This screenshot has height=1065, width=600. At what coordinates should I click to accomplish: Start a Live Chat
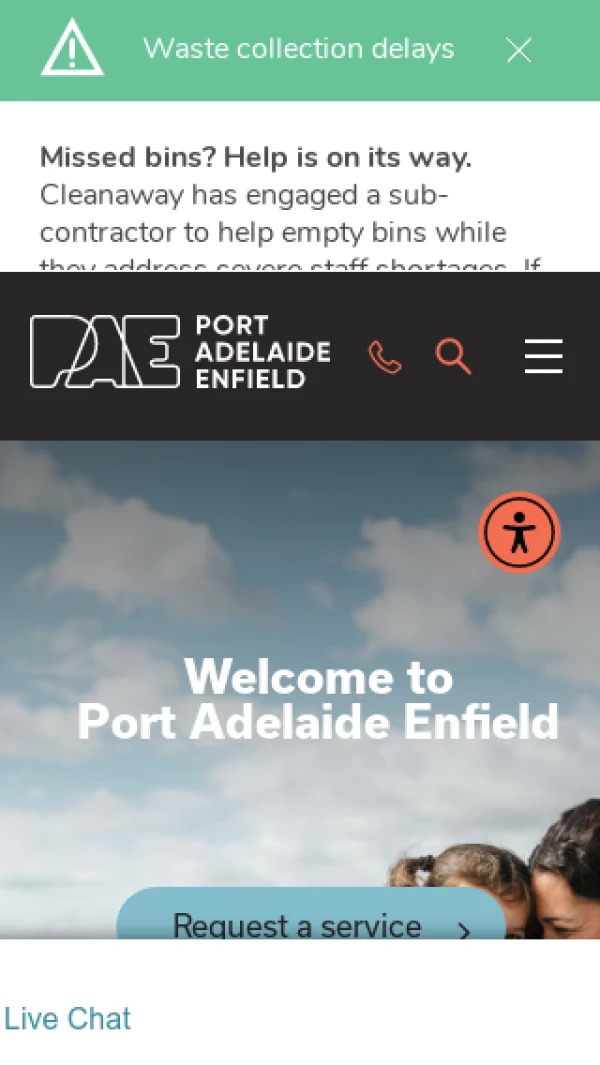pos(67,1019)
